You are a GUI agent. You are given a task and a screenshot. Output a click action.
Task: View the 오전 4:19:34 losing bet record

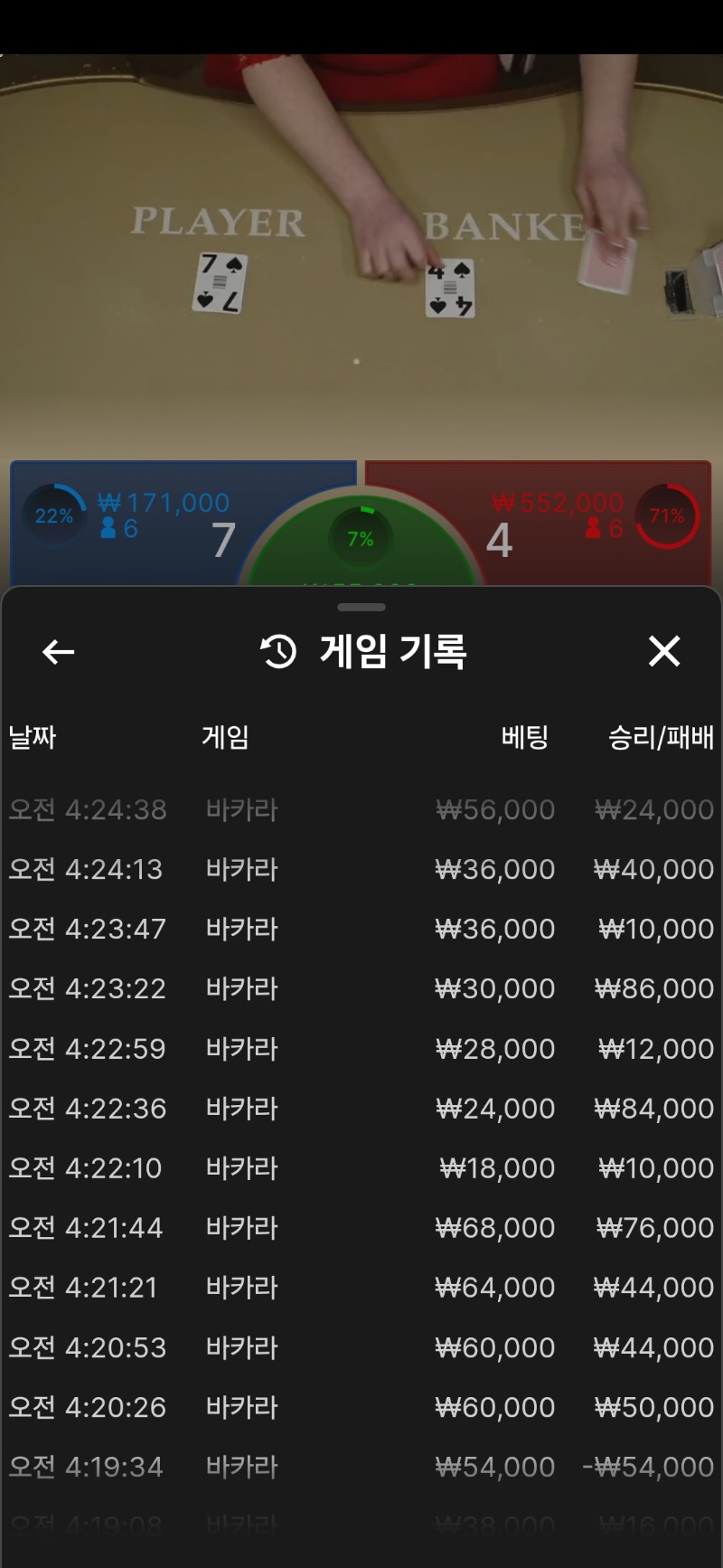[x=361, y=1467]
